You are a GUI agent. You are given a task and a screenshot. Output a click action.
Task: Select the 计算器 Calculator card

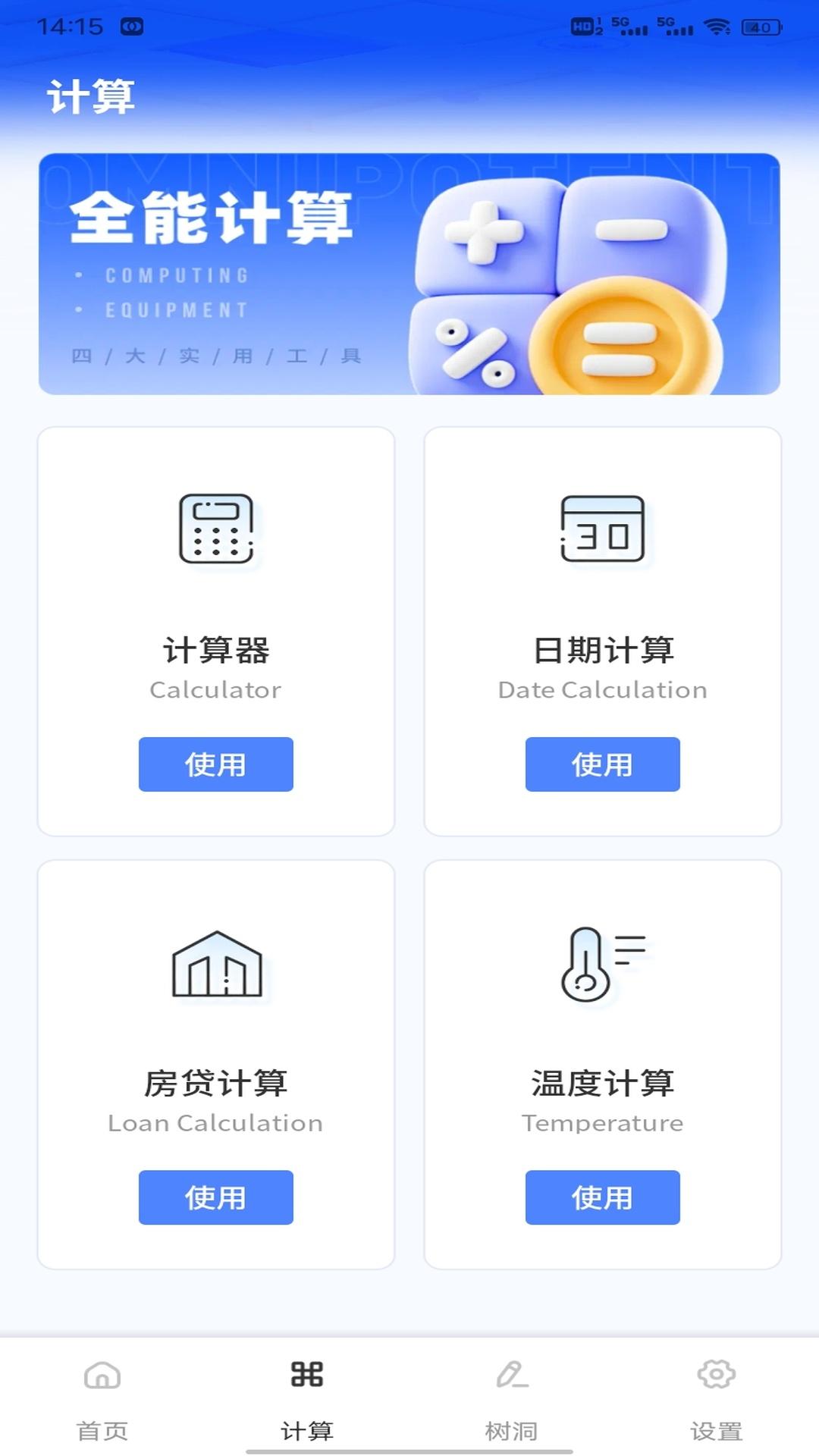pyautogui.click(x=216, y=629)
